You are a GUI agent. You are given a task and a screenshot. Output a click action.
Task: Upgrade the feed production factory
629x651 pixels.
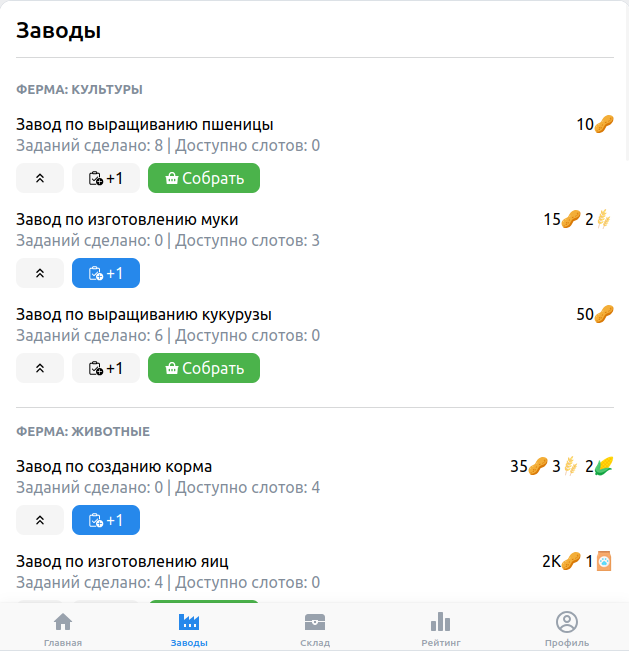40,520
